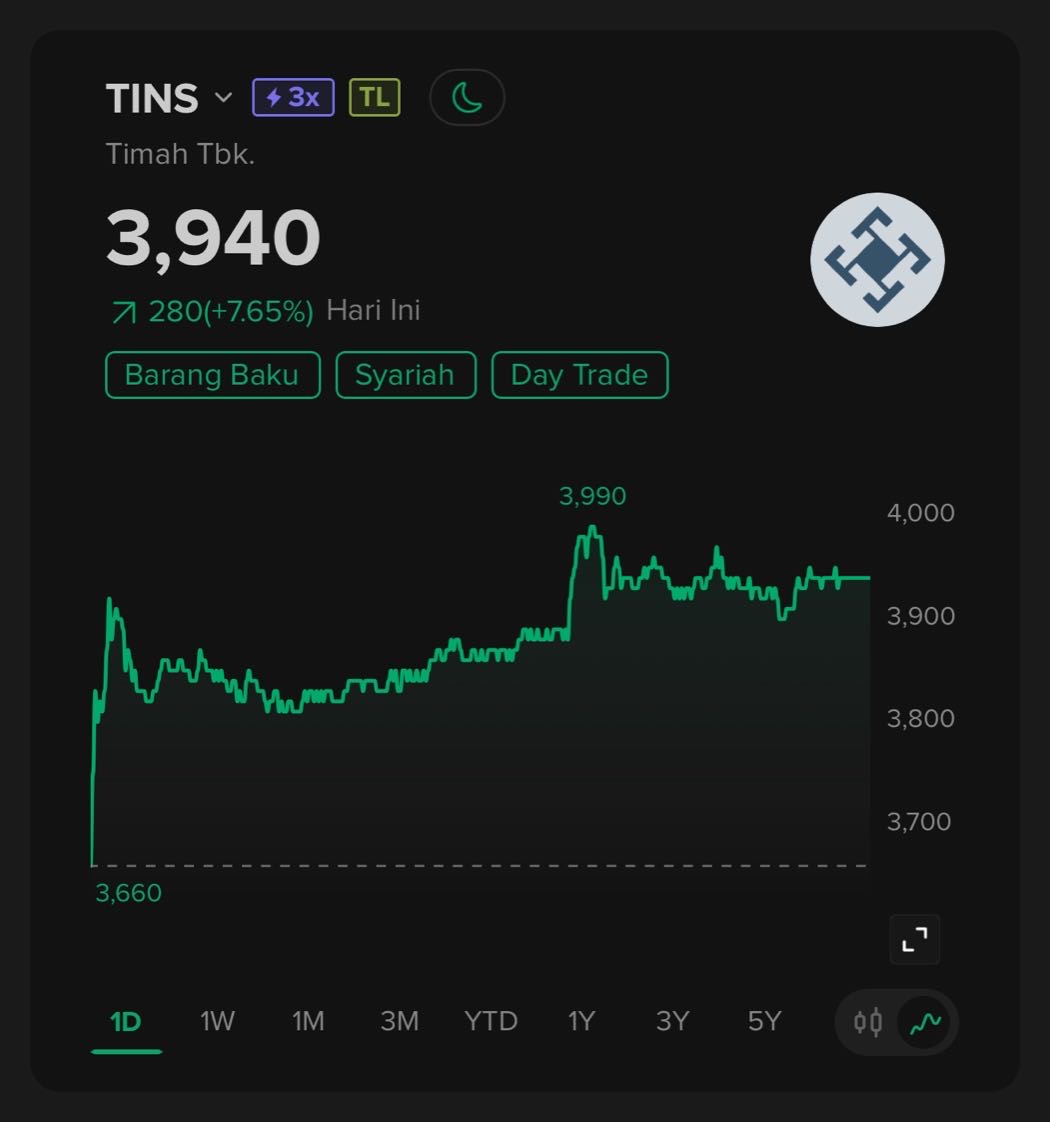Select the Syariah chip
This screenshot has height=1122, width=1050.
pyautogui.click(x=405, y=375)
